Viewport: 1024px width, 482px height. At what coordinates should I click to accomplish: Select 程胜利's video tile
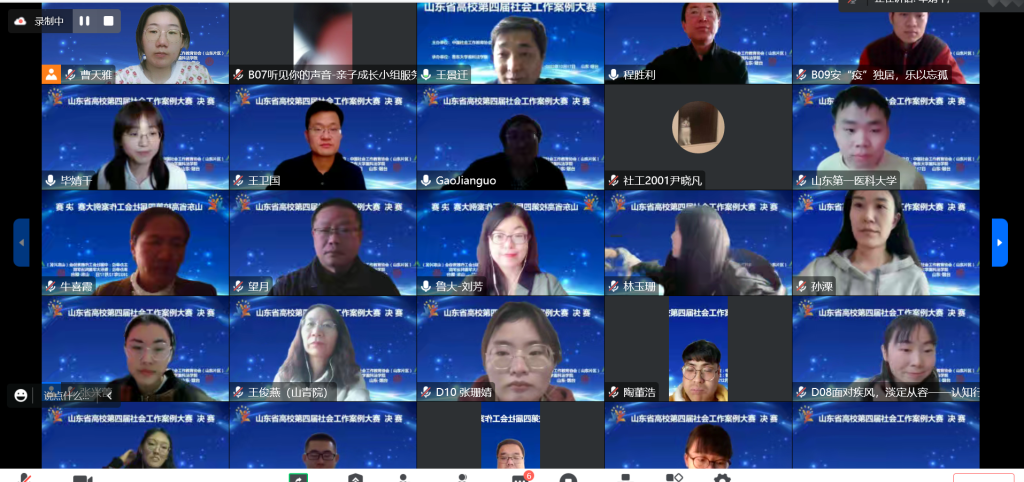coord(698,42)
